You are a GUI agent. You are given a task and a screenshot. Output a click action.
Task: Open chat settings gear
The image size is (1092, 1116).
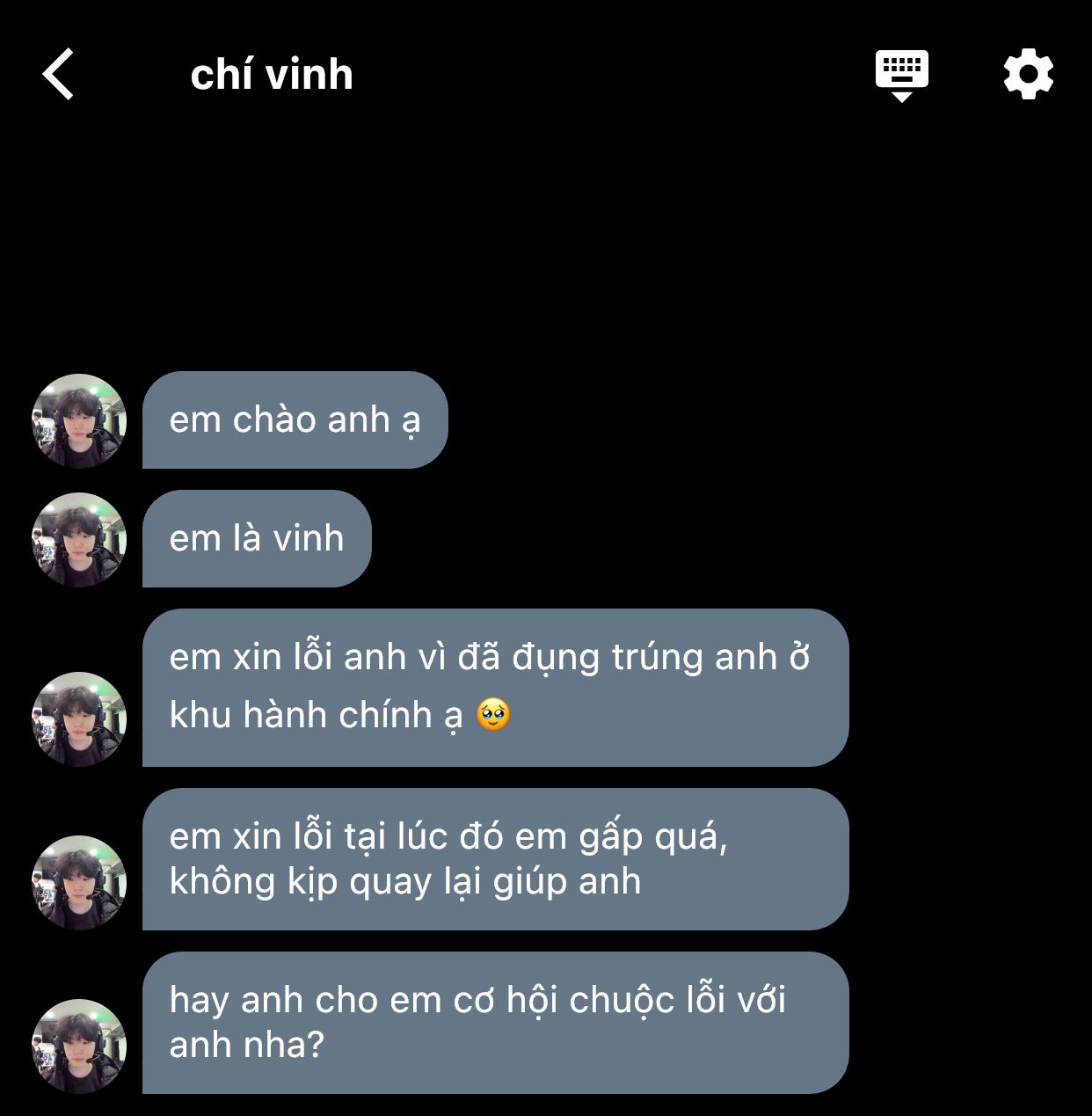(1028, 74)
